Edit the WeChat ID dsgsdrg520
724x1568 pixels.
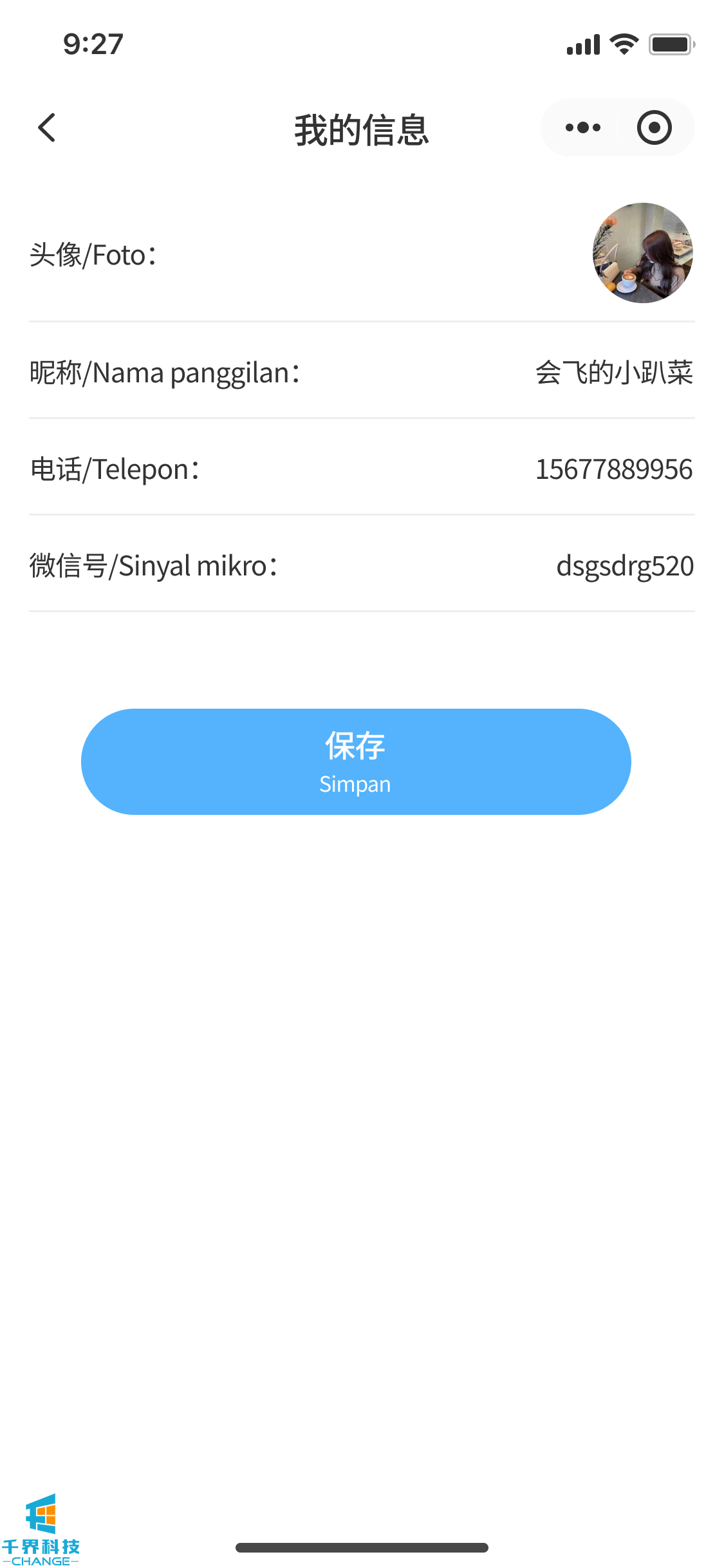click(624, 566)
